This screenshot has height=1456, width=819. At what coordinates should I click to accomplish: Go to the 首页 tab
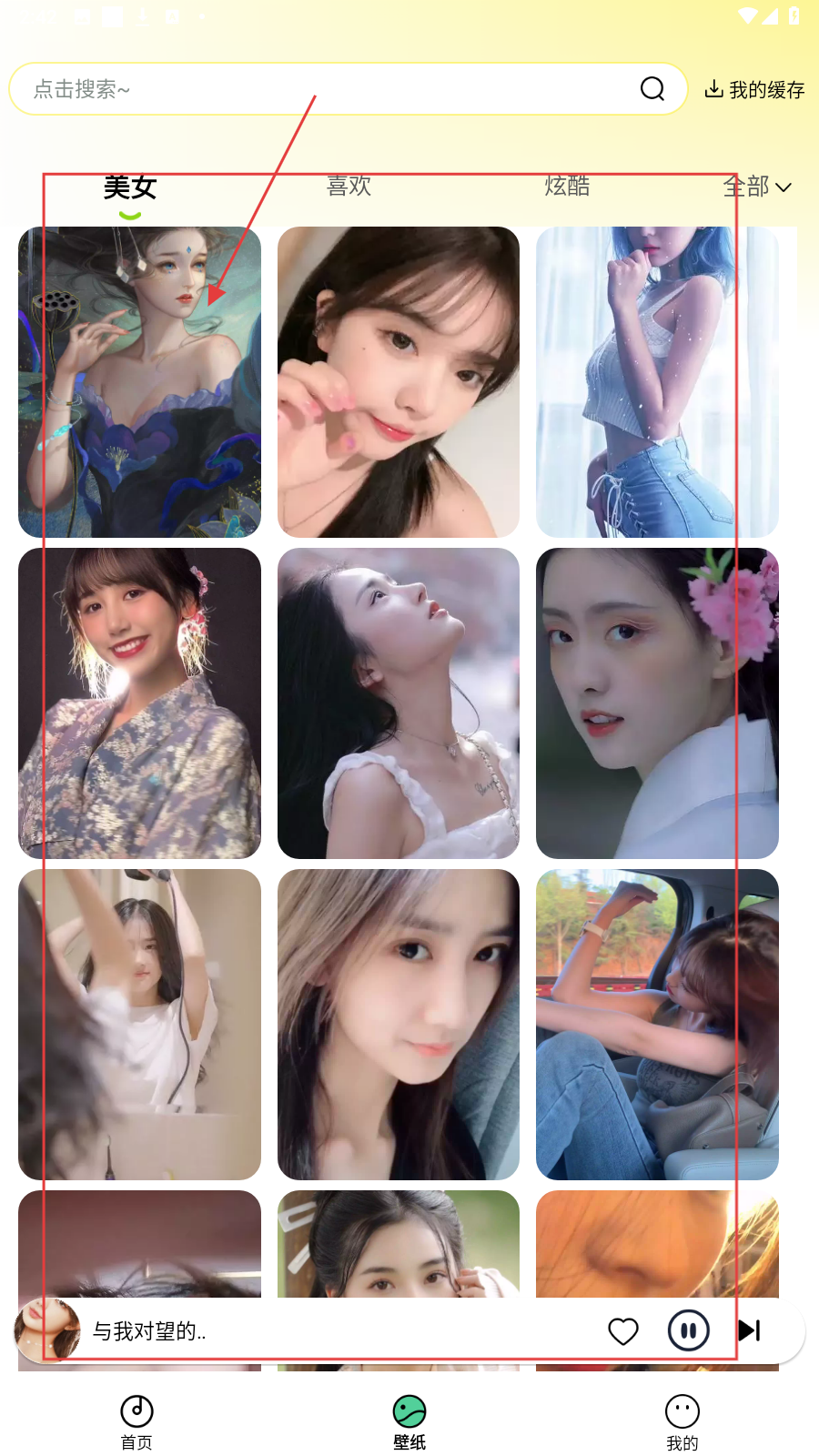(x=136, y=1421)
